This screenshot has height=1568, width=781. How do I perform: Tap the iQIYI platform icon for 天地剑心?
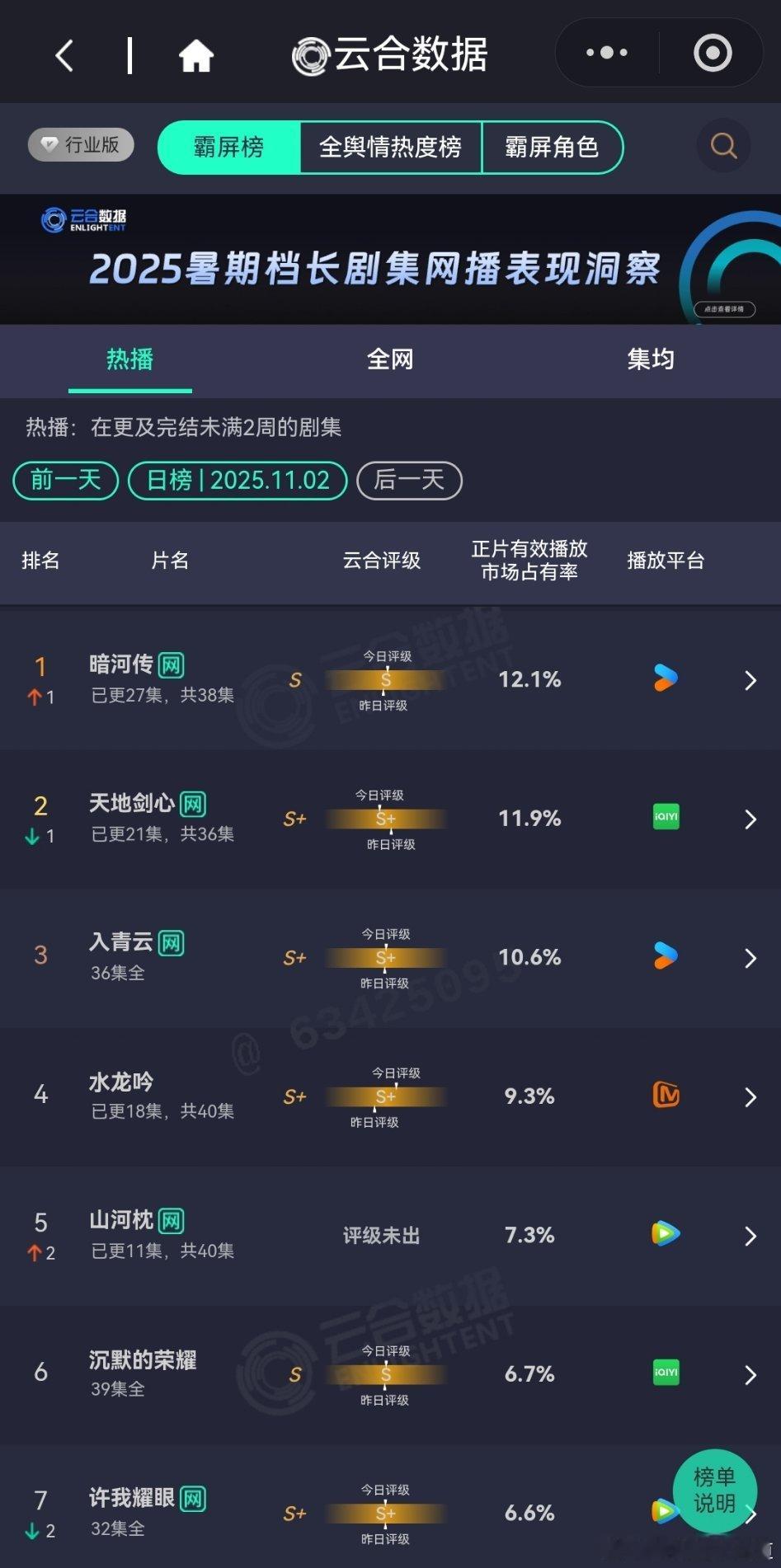666,818
